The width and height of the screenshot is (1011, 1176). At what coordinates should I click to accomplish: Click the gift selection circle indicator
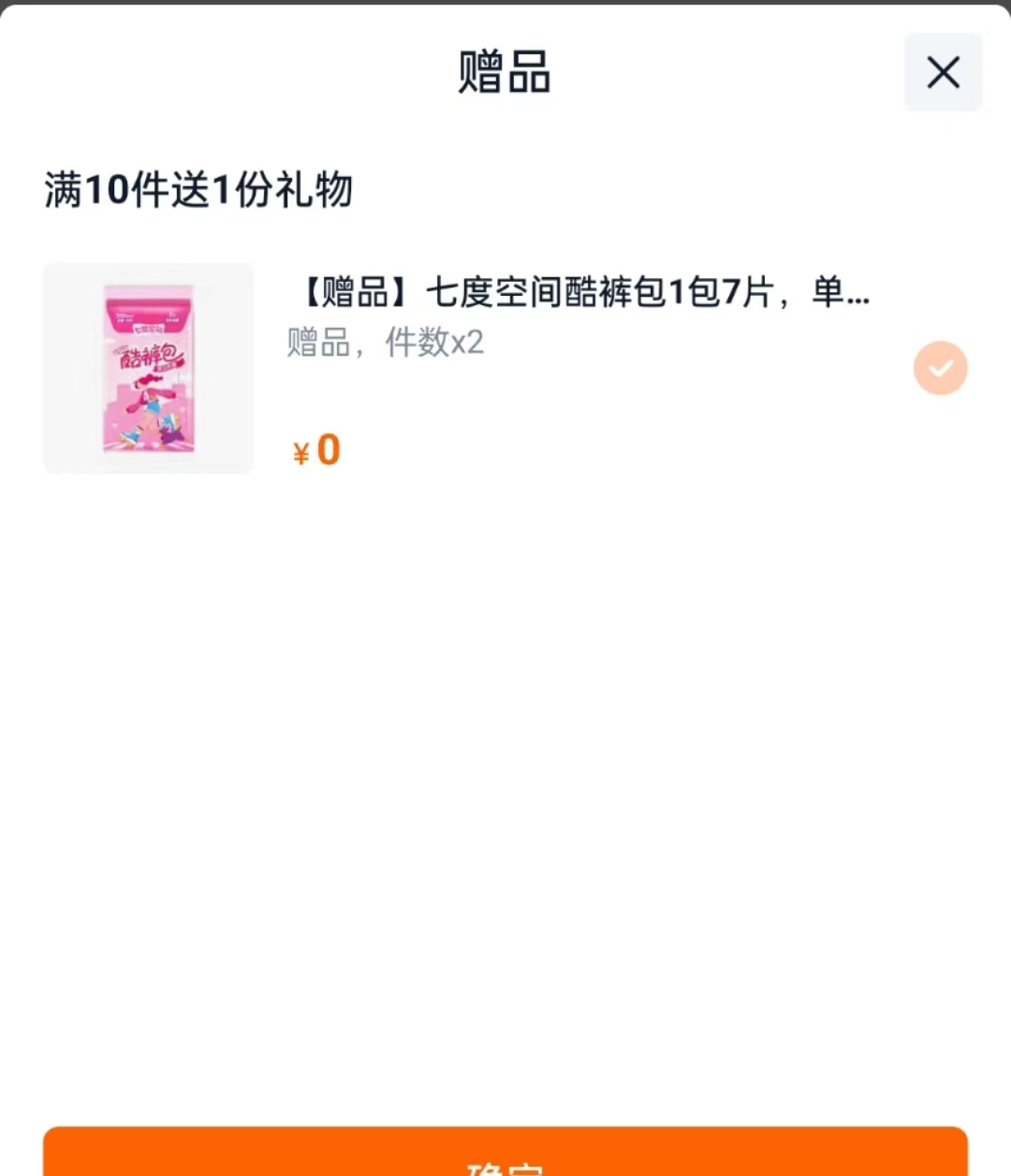(x=940, y=368)
